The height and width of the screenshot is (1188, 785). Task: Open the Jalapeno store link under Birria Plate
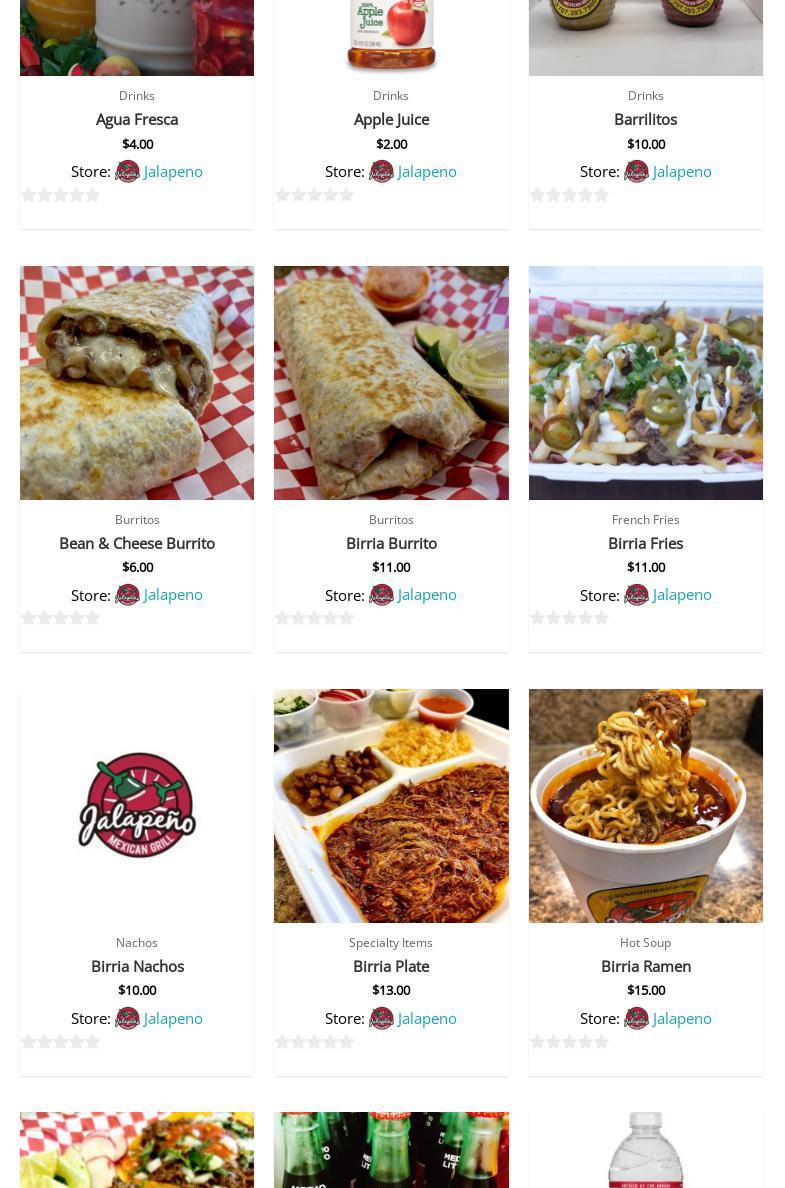[426, 1018]
